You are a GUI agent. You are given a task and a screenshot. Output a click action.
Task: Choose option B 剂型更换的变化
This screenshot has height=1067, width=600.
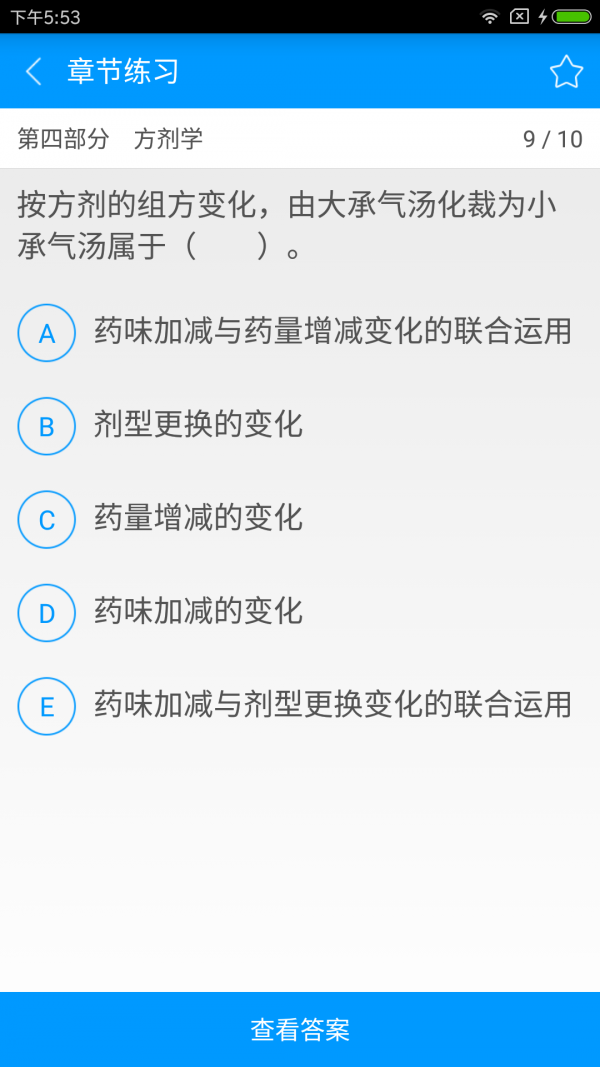tap(47, 426)
